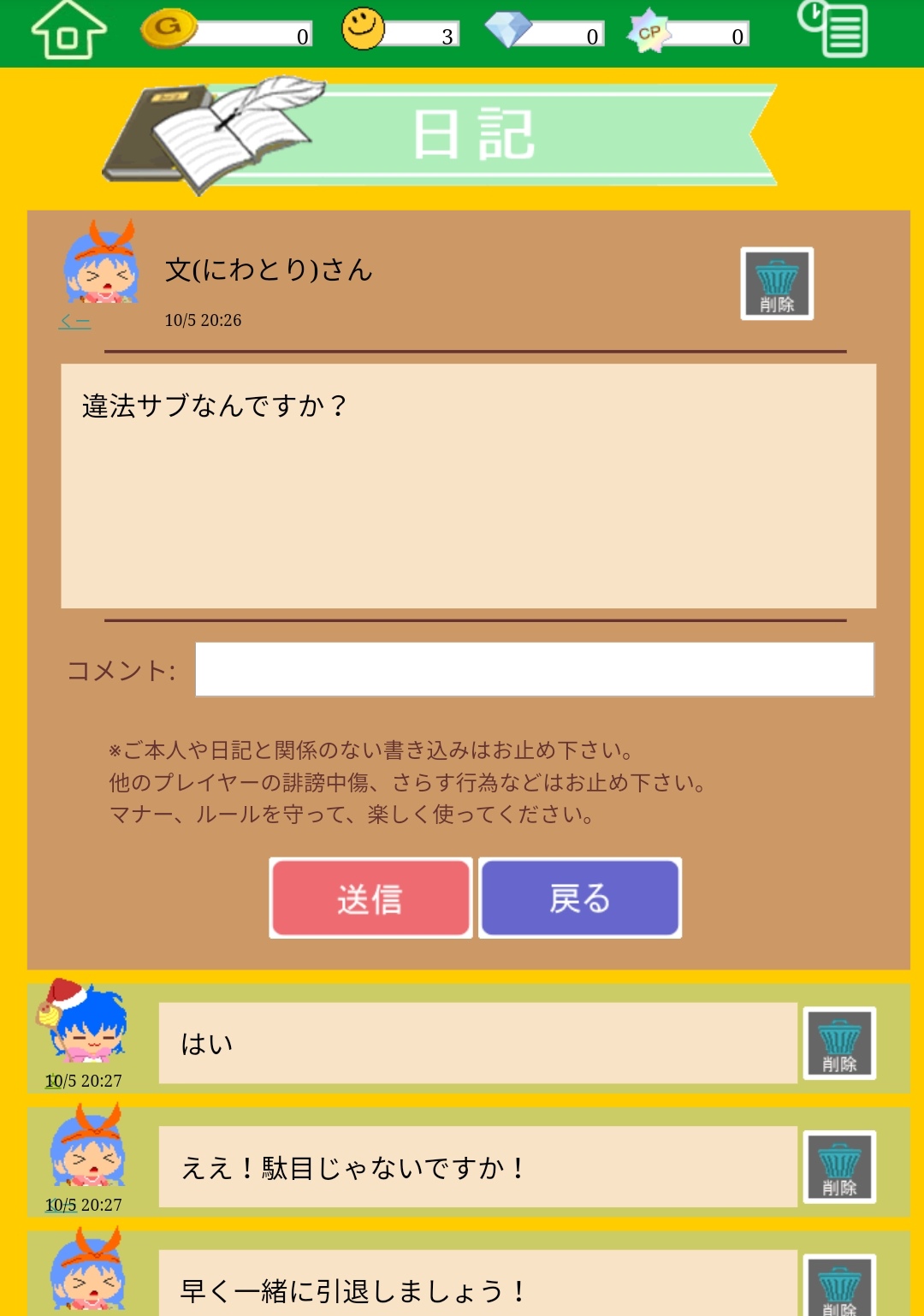Go to the home screen icon
The height and width of the screenshot is (1316, 924).
(68, 31)
